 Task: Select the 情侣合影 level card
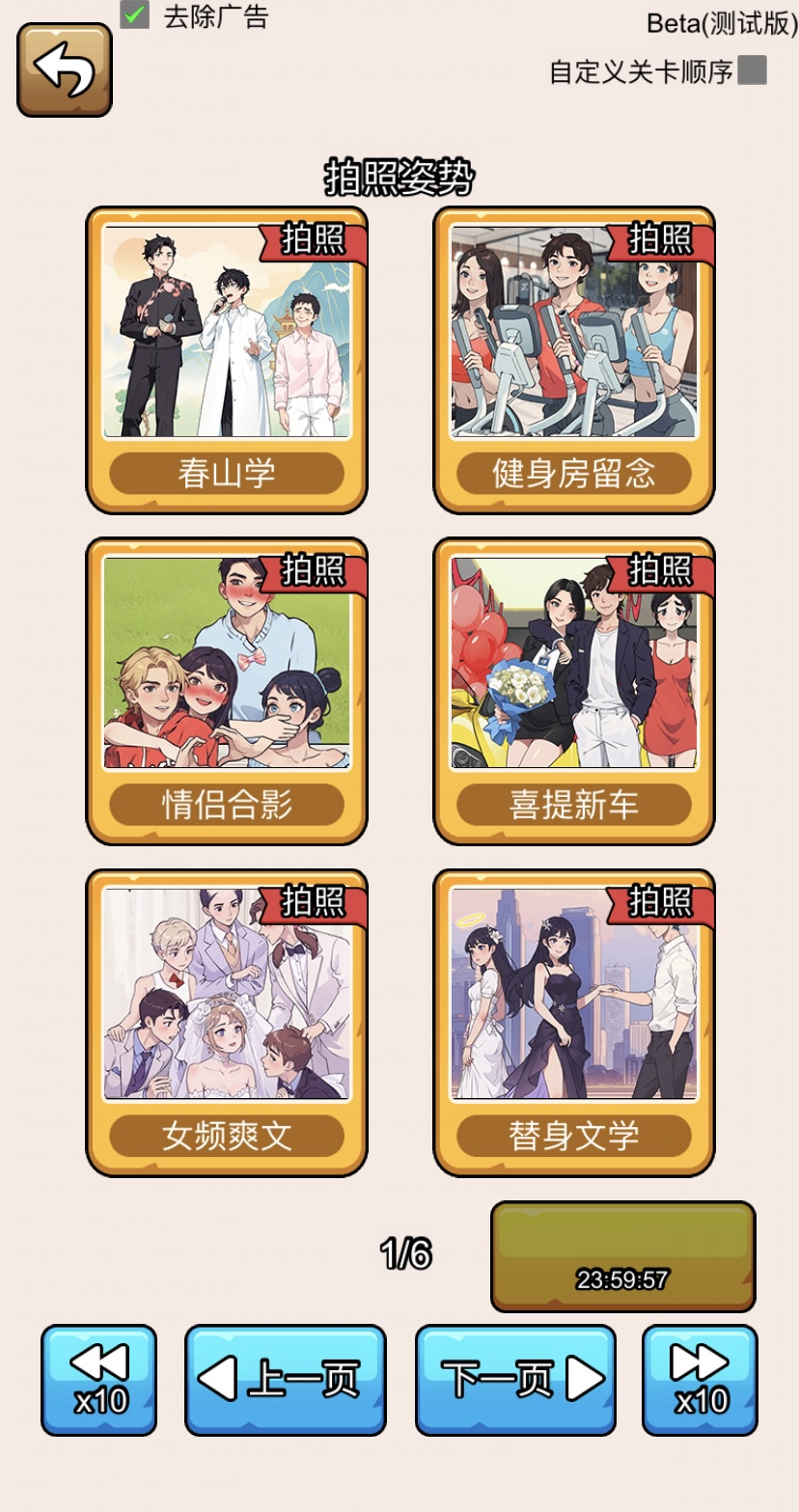coord(227,690)
